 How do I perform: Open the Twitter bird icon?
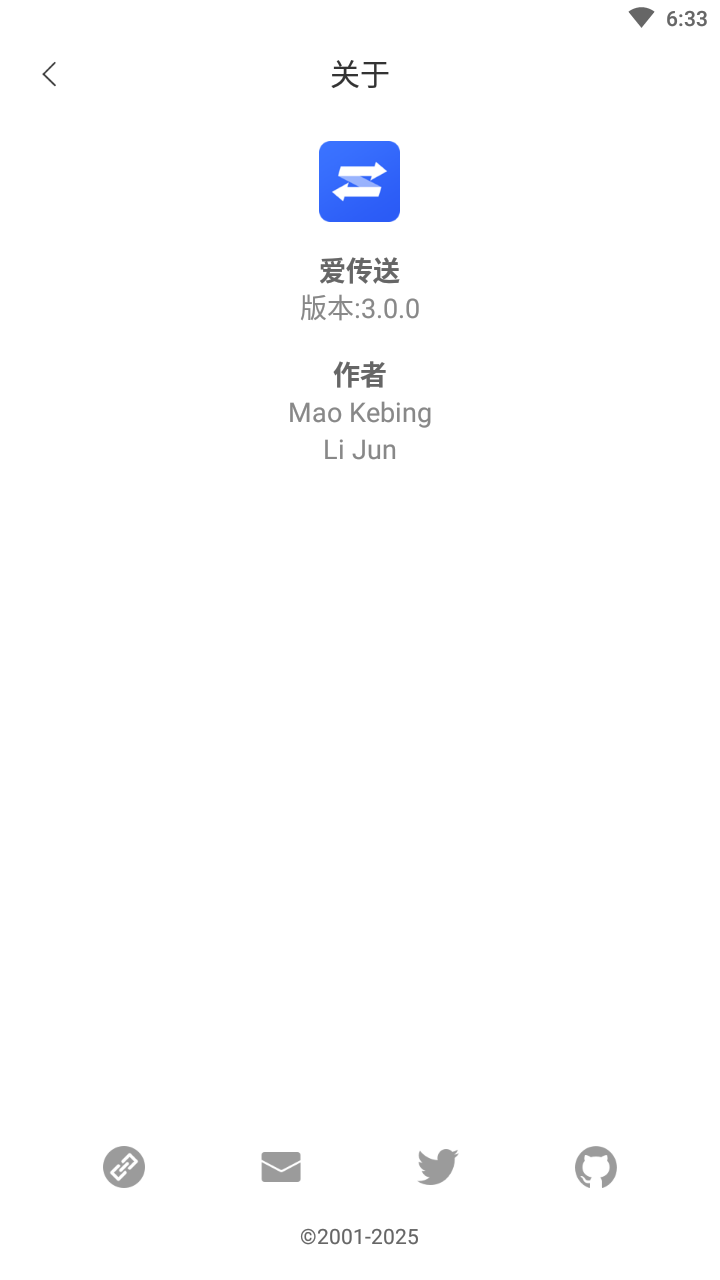(x=438, y=1167)
